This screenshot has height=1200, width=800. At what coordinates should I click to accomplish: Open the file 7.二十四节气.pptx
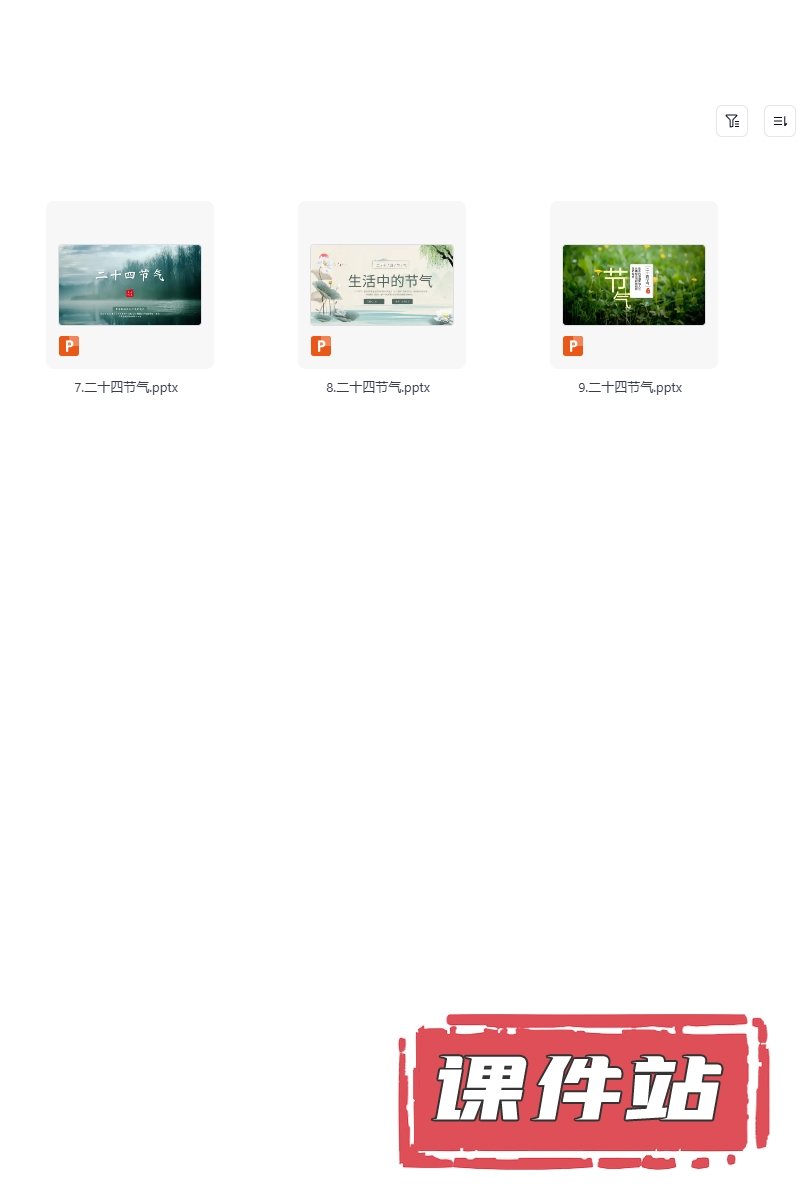130,285
